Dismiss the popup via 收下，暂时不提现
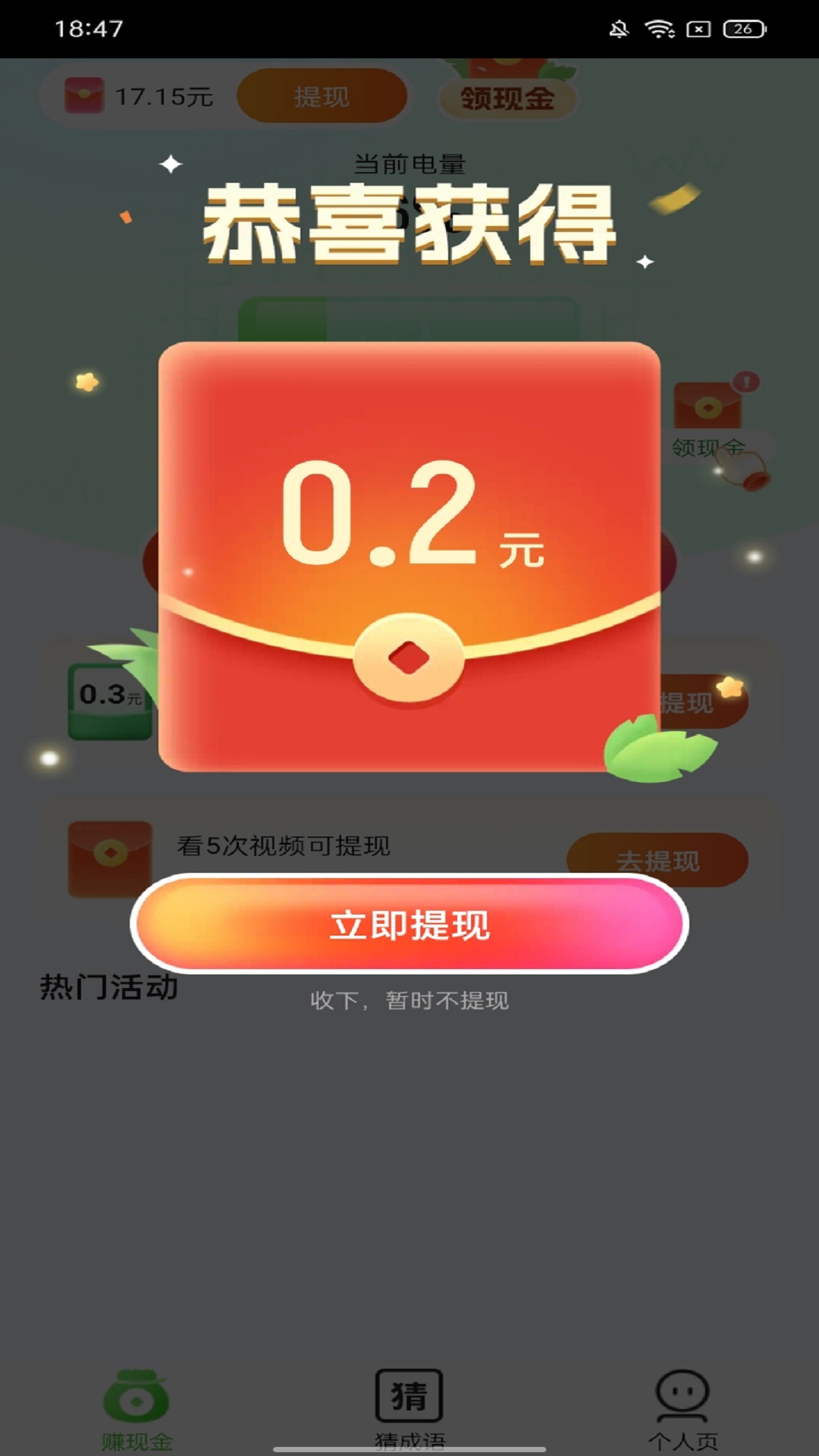This screenshot has width=819, height=1456. point(409,1001)
